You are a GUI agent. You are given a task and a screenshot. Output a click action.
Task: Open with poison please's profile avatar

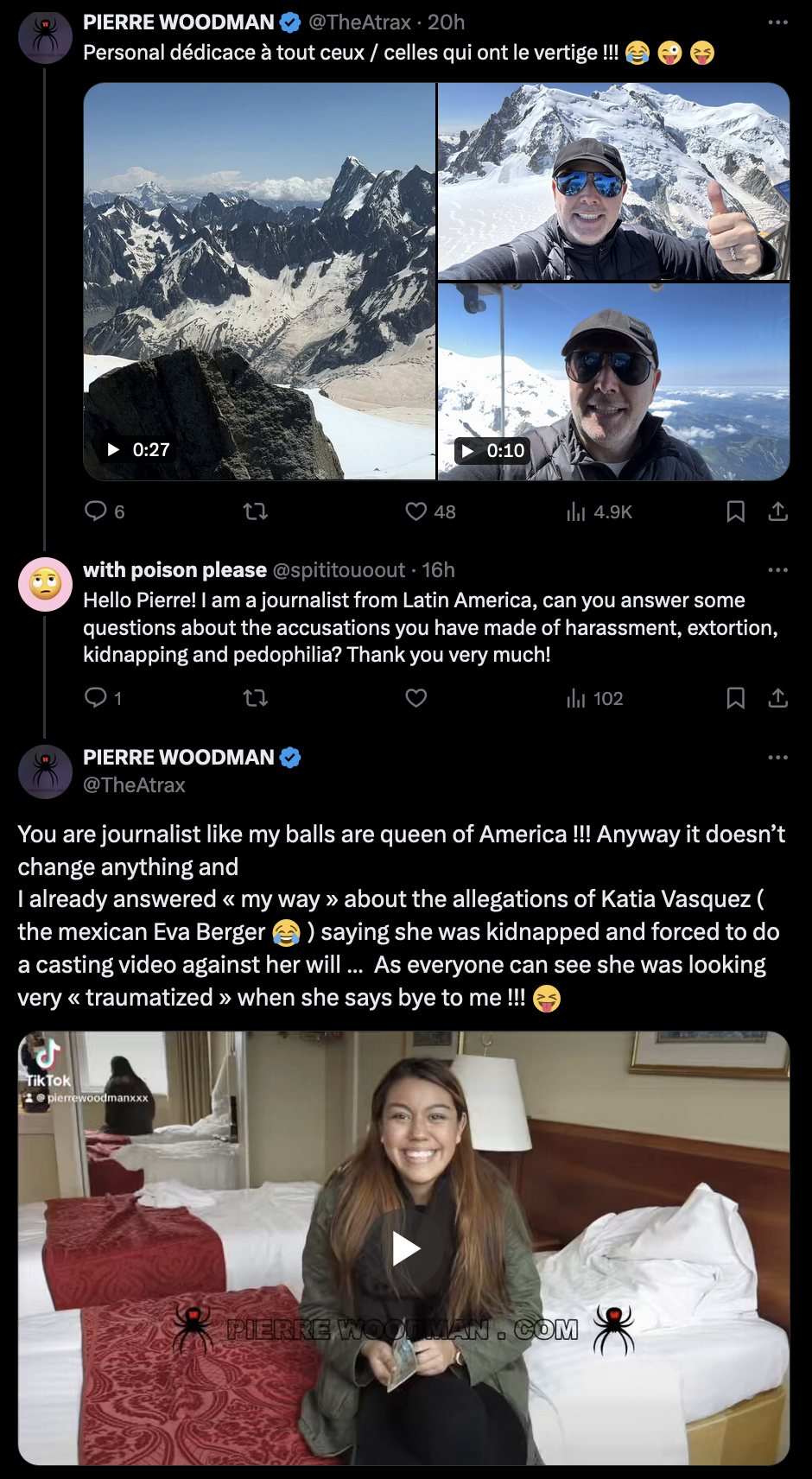(x=45, y=584)
